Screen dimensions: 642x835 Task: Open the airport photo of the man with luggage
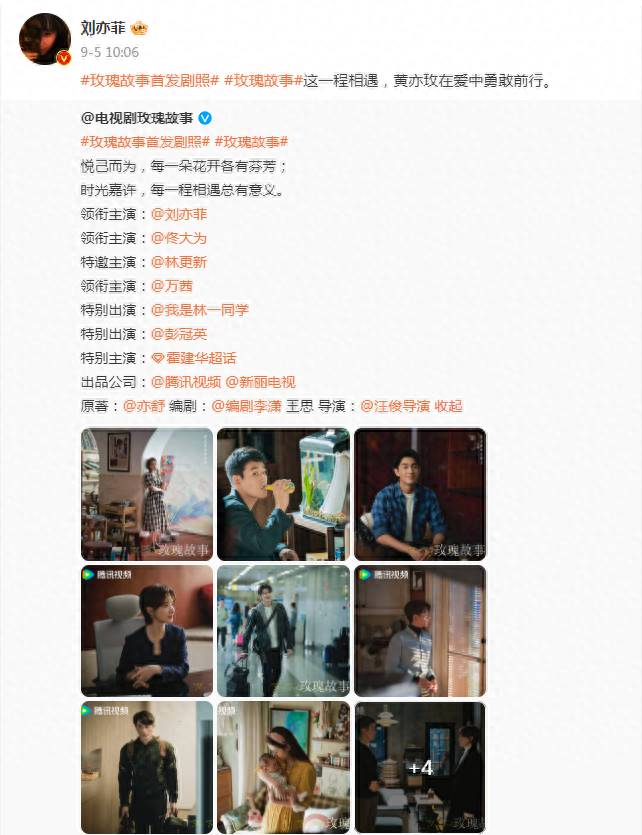283,631
